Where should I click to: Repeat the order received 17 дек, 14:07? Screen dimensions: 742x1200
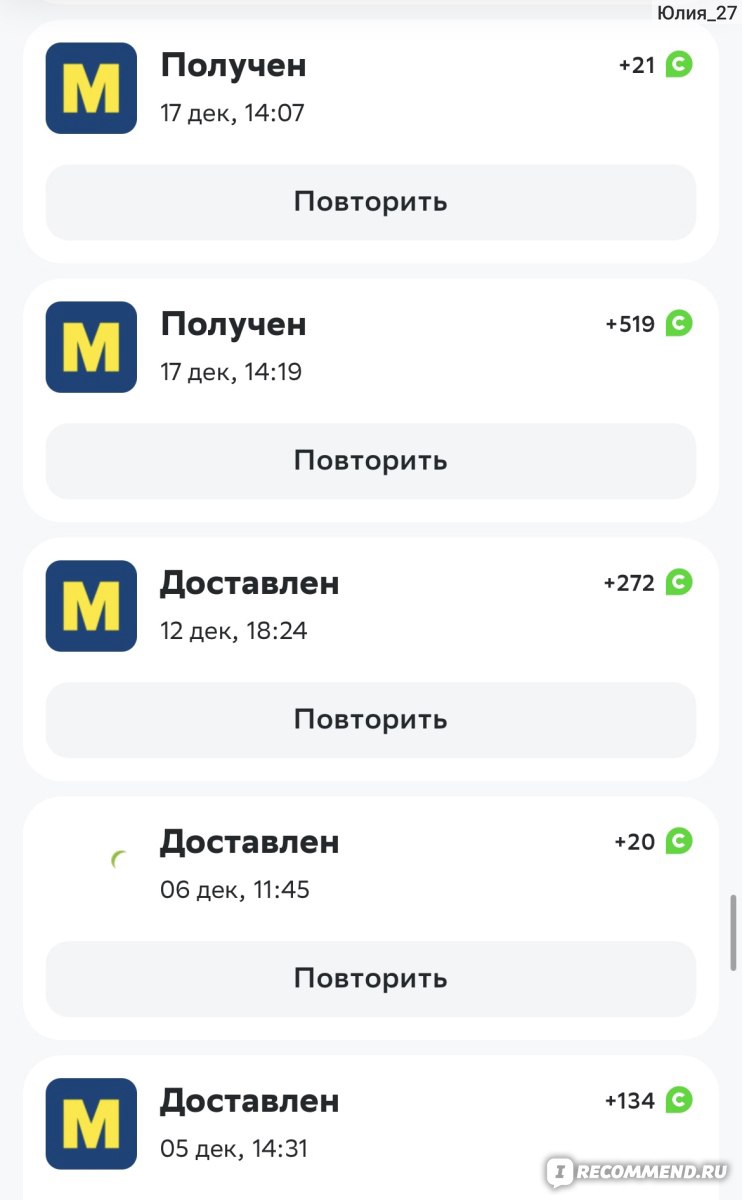click(x=370, y=202)
